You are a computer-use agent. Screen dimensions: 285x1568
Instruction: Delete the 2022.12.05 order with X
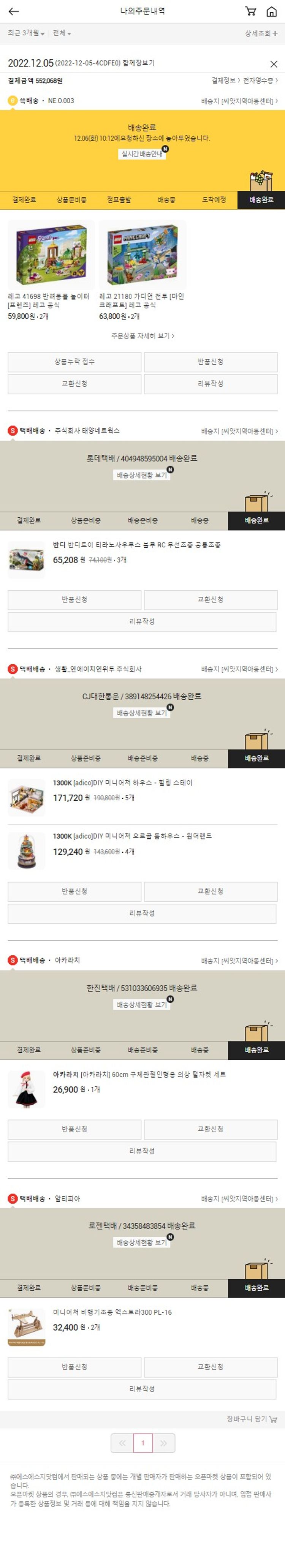click(x=274, y=64)
